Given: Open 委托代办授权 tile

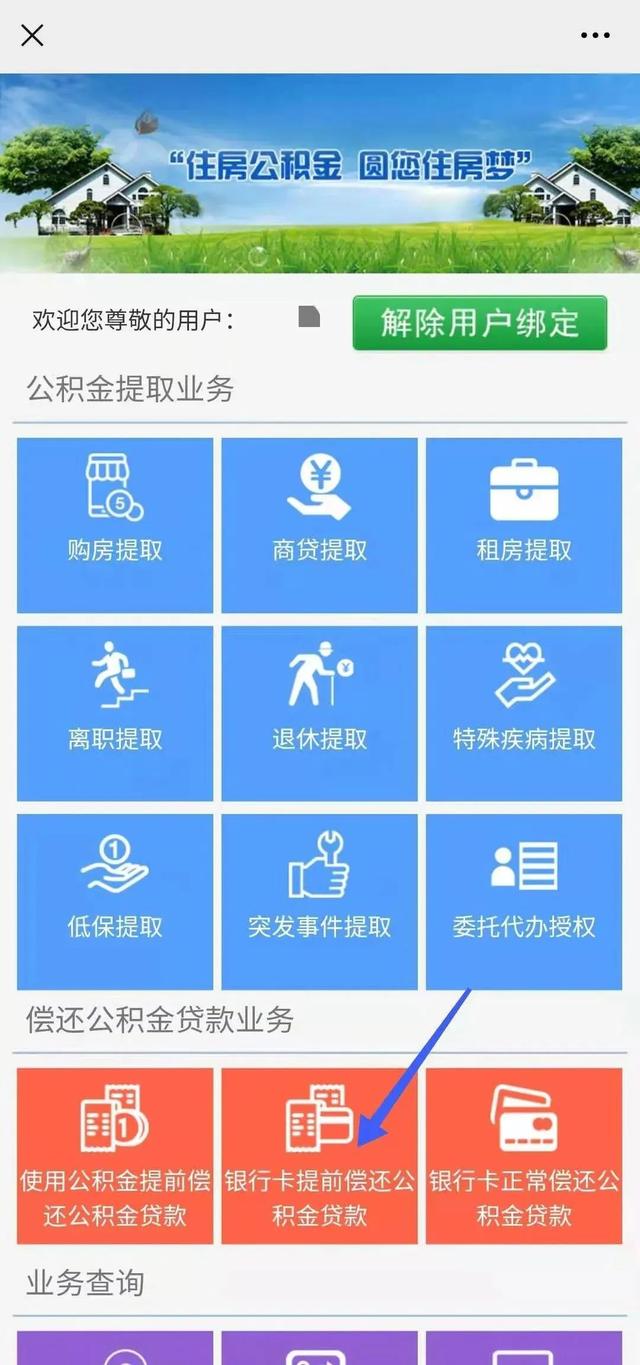Looking at the screenshot, I should (524, 901).
